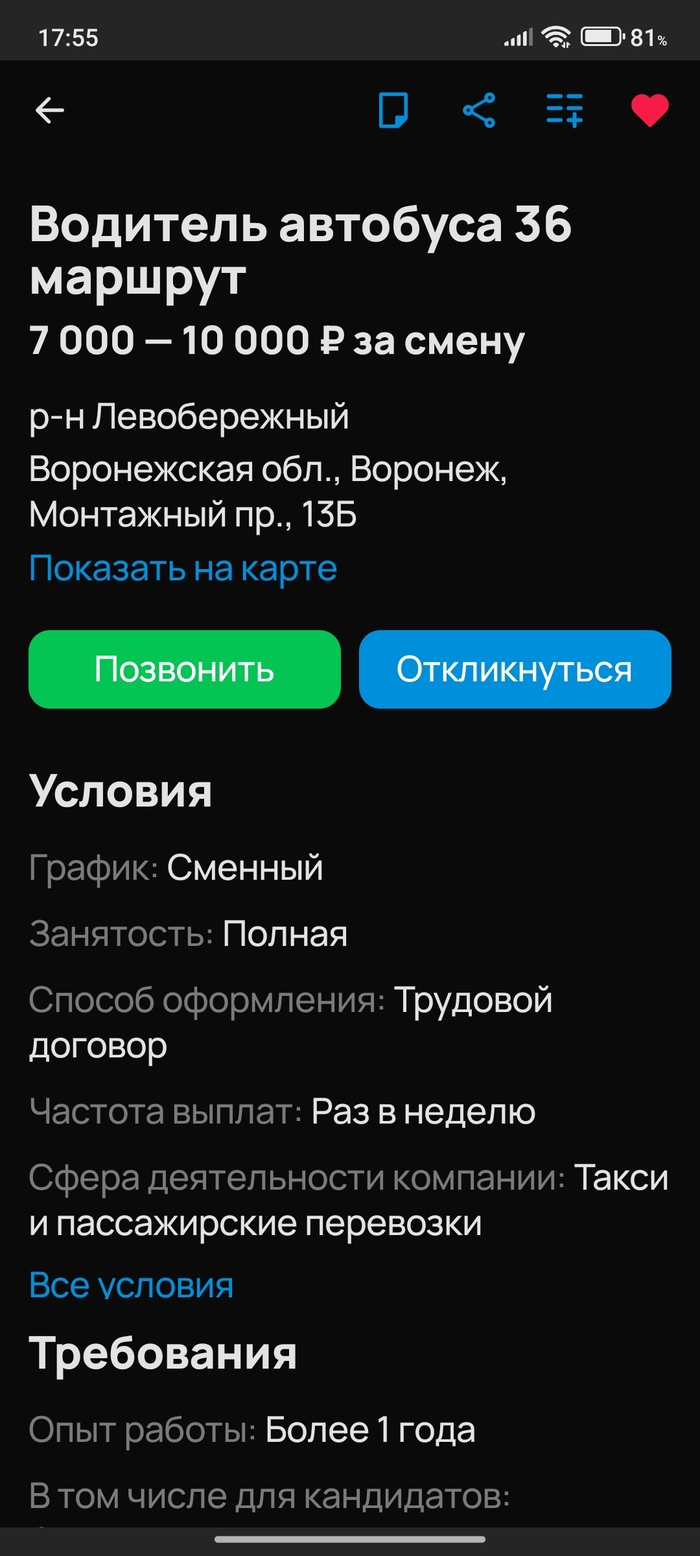Open the "Показать на карте" link

(183, 568)
